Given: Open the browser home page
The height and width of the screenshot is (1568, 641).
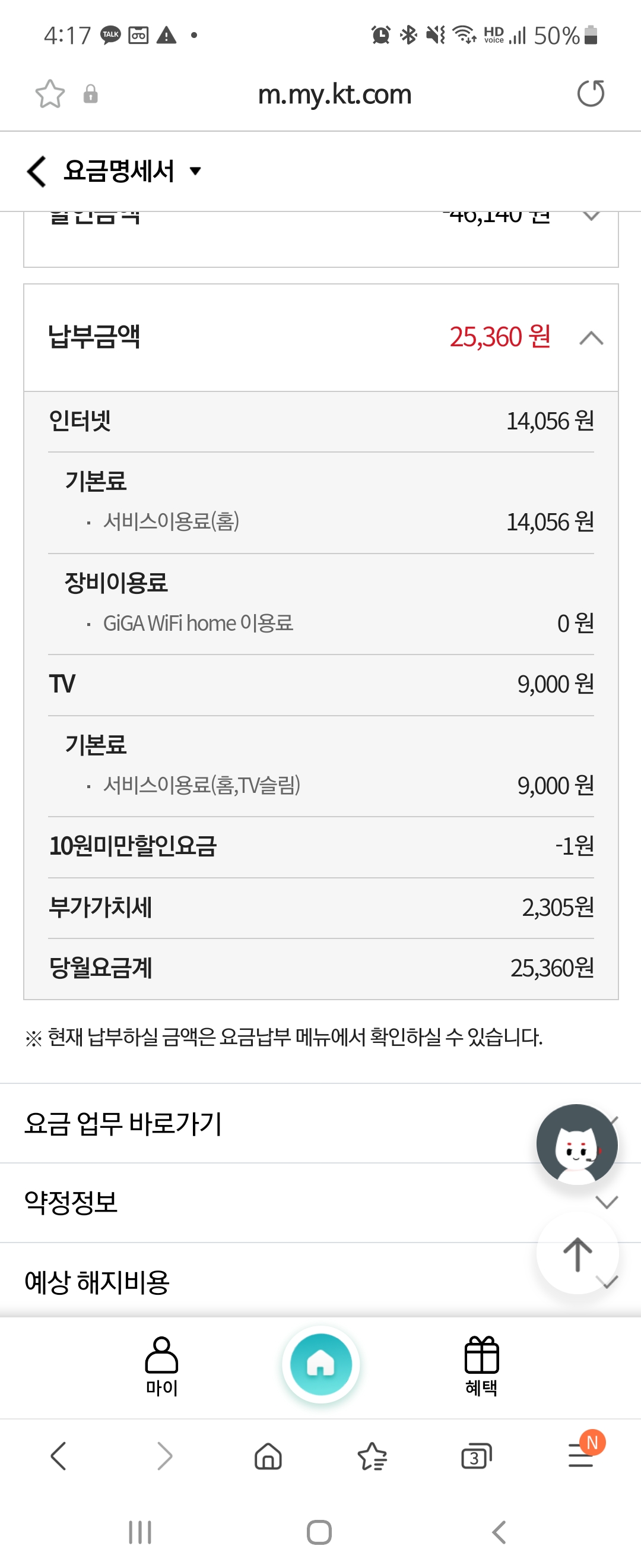Looking at the screenshot, I should (268, 1456).
